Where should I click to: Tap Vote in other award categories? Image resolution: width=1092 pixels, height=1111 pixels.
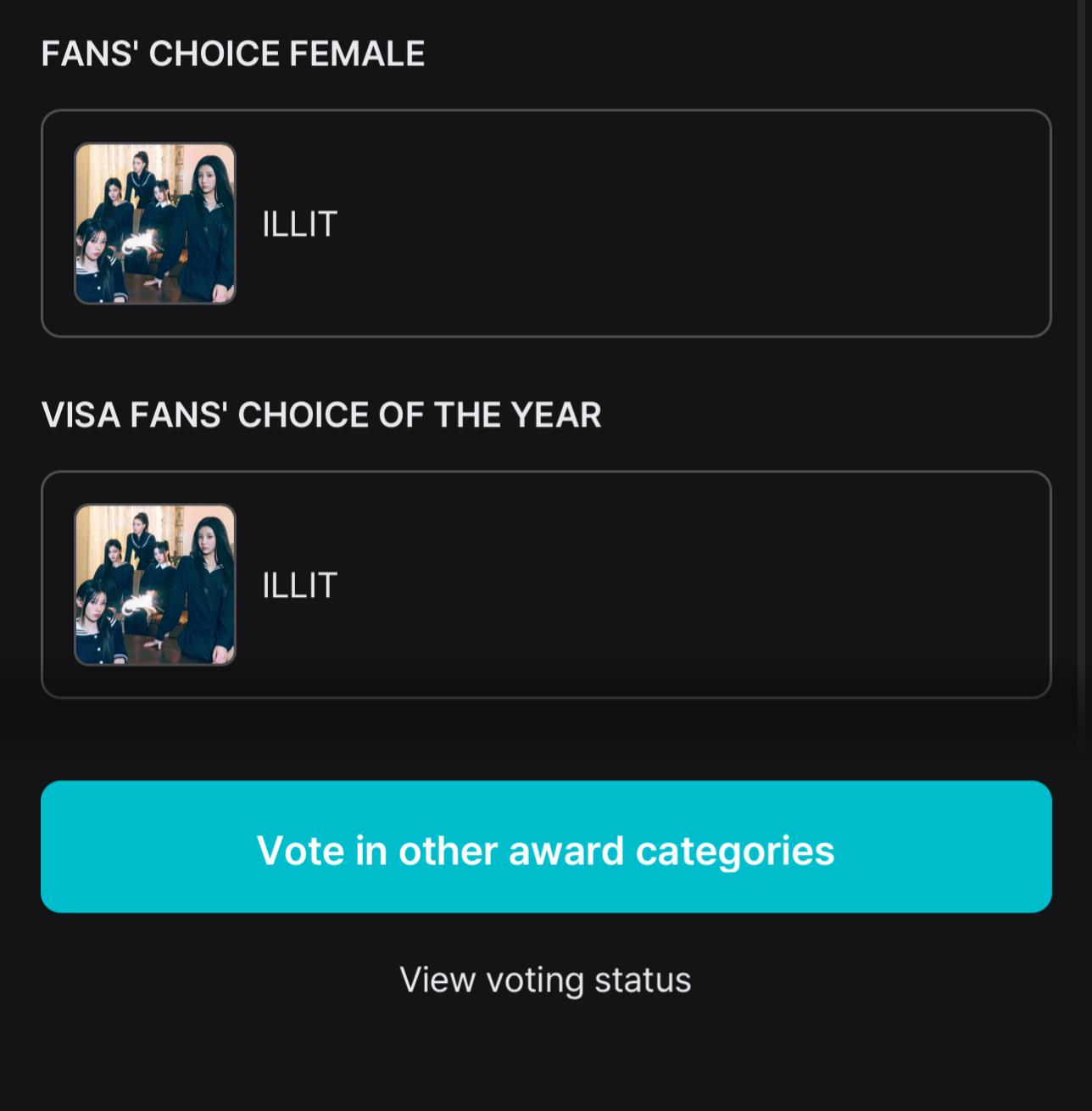click(x=546, y=847)
